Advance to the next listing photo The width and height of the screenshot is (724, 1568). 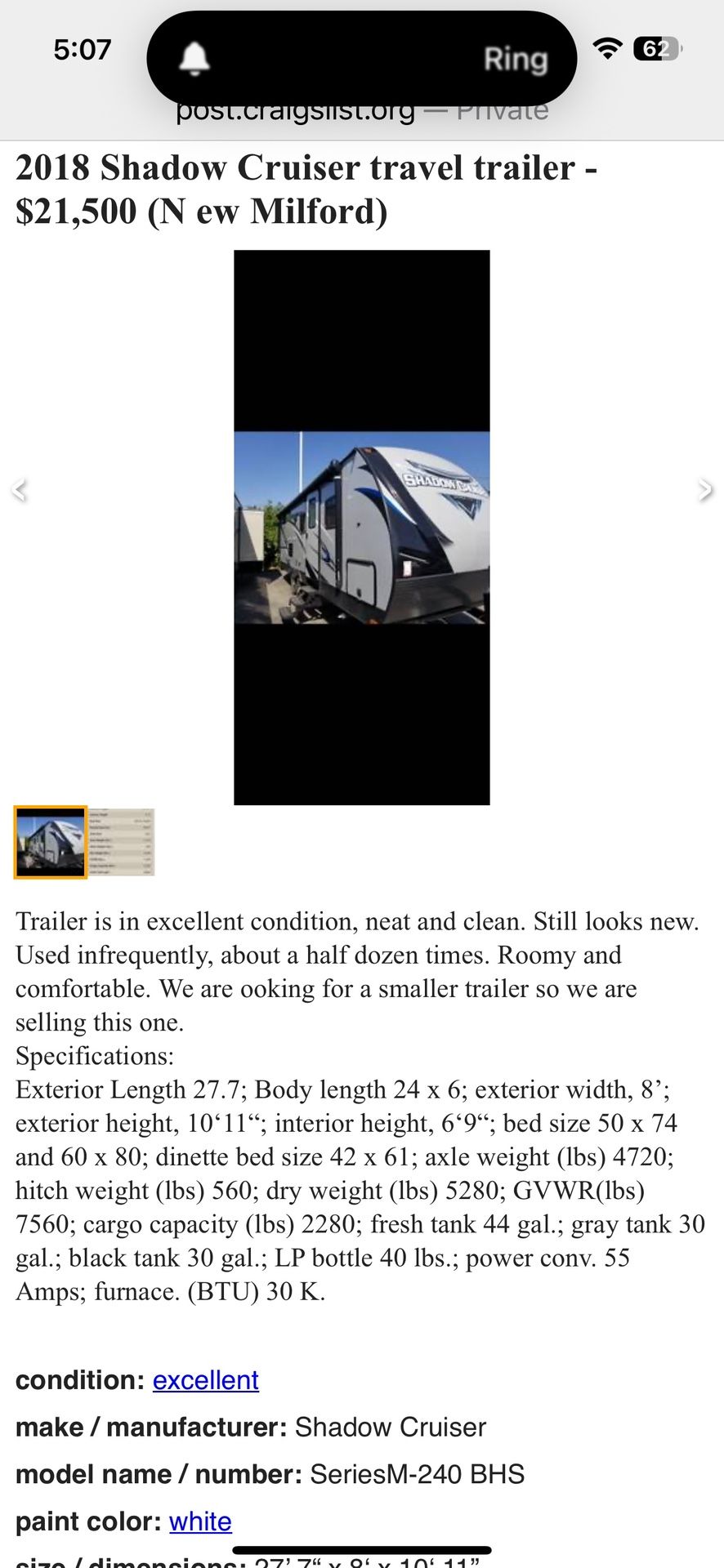pos(705,490)
